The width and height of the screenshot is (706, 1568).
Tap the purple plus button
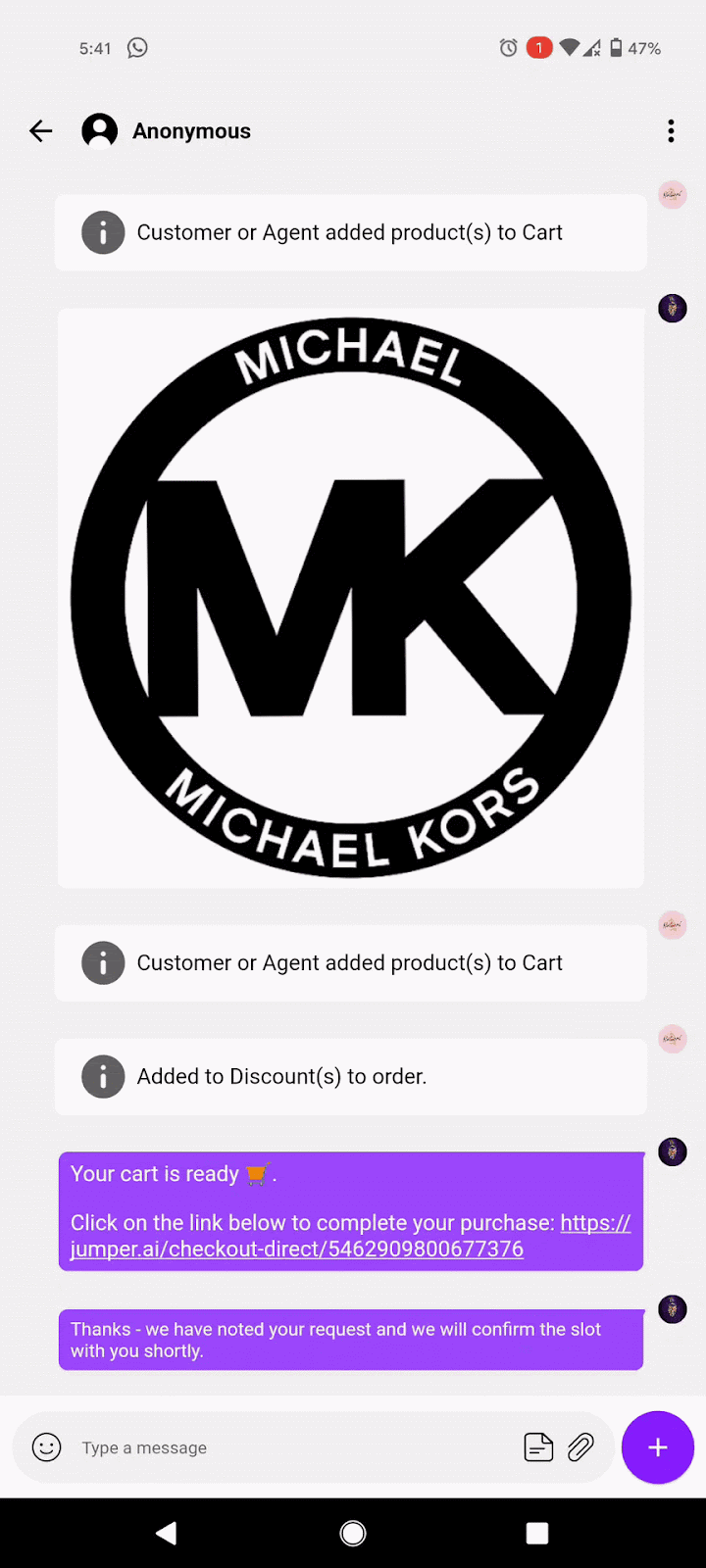pos(658,1447)
